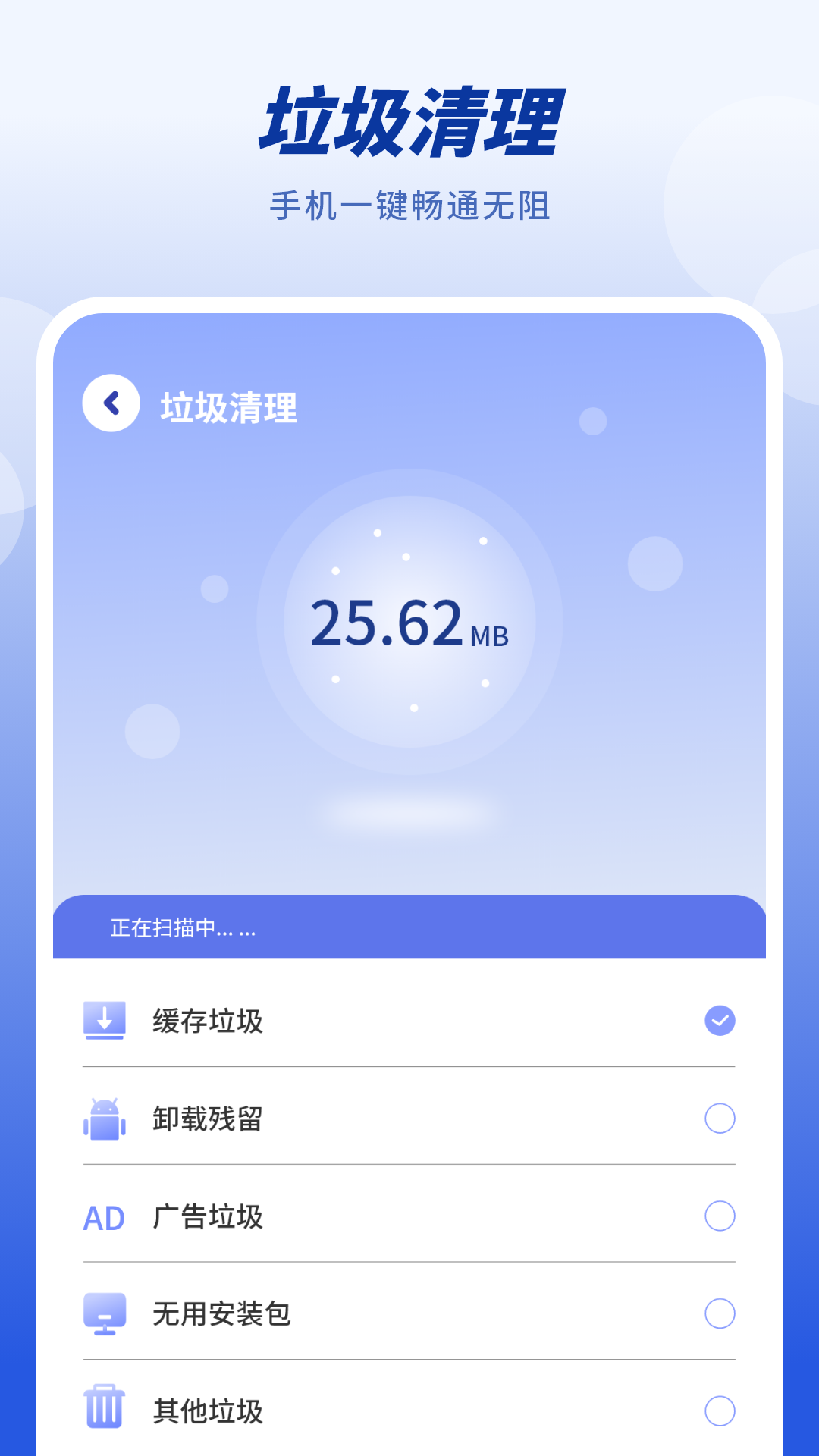Image resolution: width=819 pixels, height=1456 pixels.
Task: Click the checkmark icon on 缓存垃圾 row
Action: tap(718, 1021)
